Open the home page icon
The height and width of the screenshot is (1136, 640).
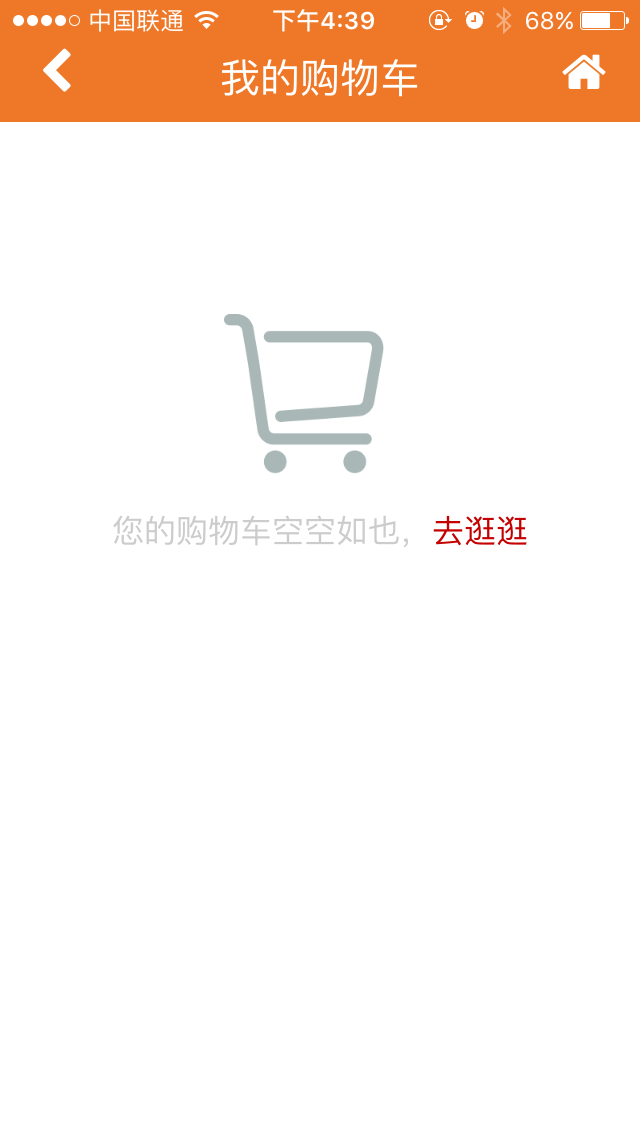click(x=584, y=72)
